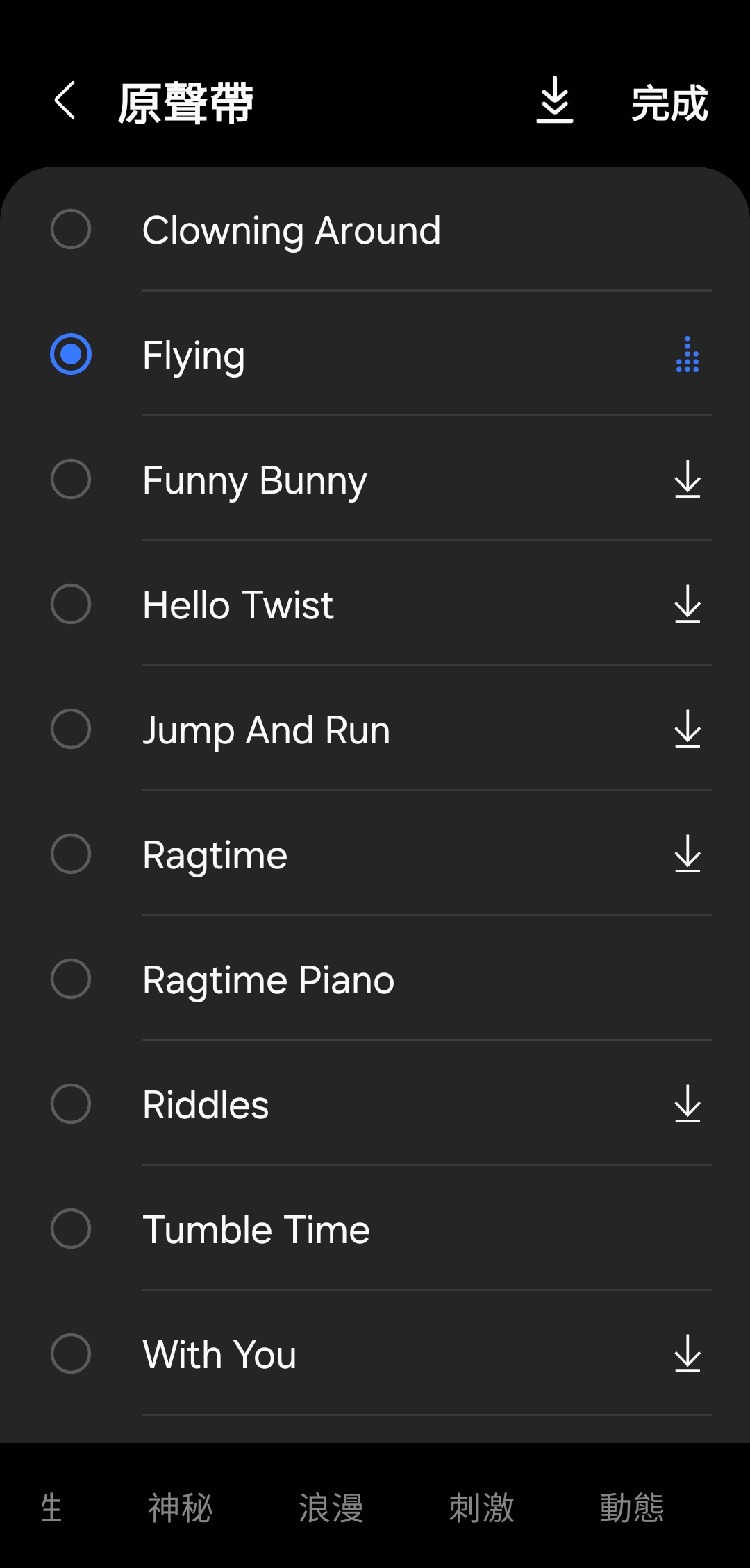750x1568 pixels.
Task: Select the Ragtime Piano soundtrack
Action: pyautogui.click(x=71, y=979)
